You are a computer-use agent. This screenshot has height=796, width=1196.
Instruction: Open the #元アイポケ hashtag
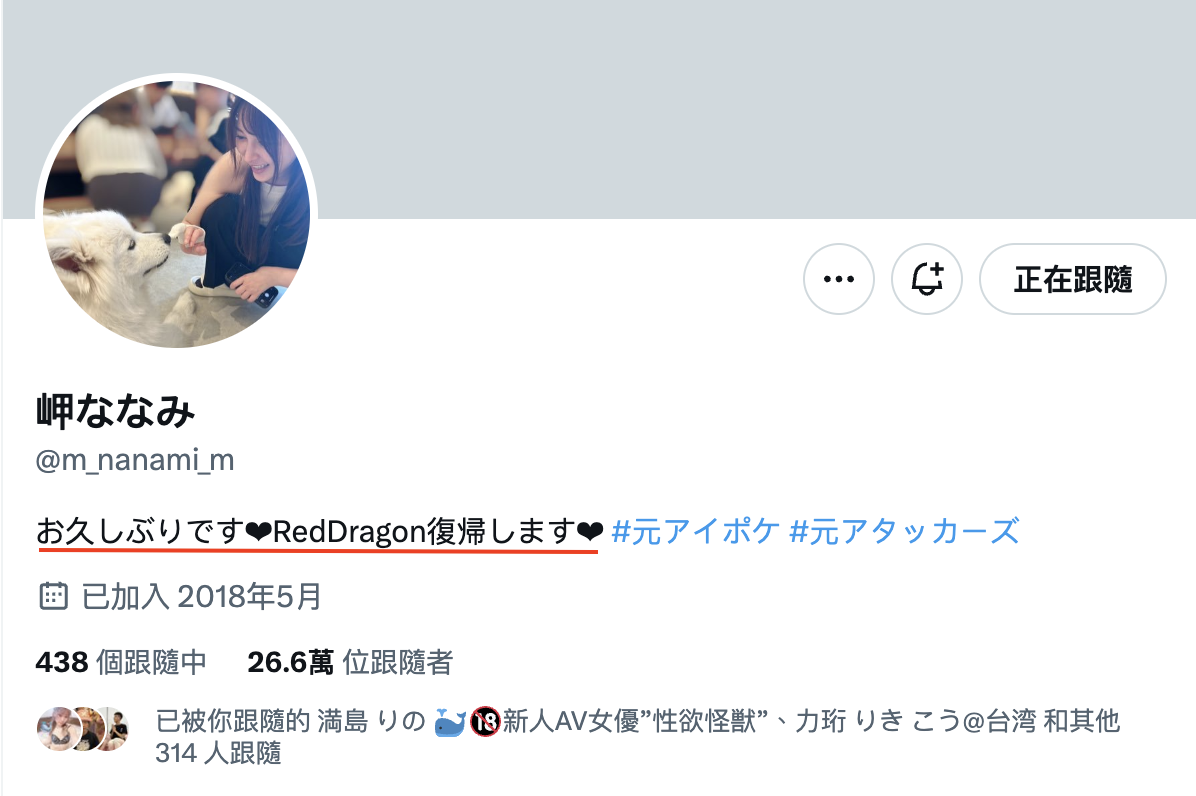694,530
